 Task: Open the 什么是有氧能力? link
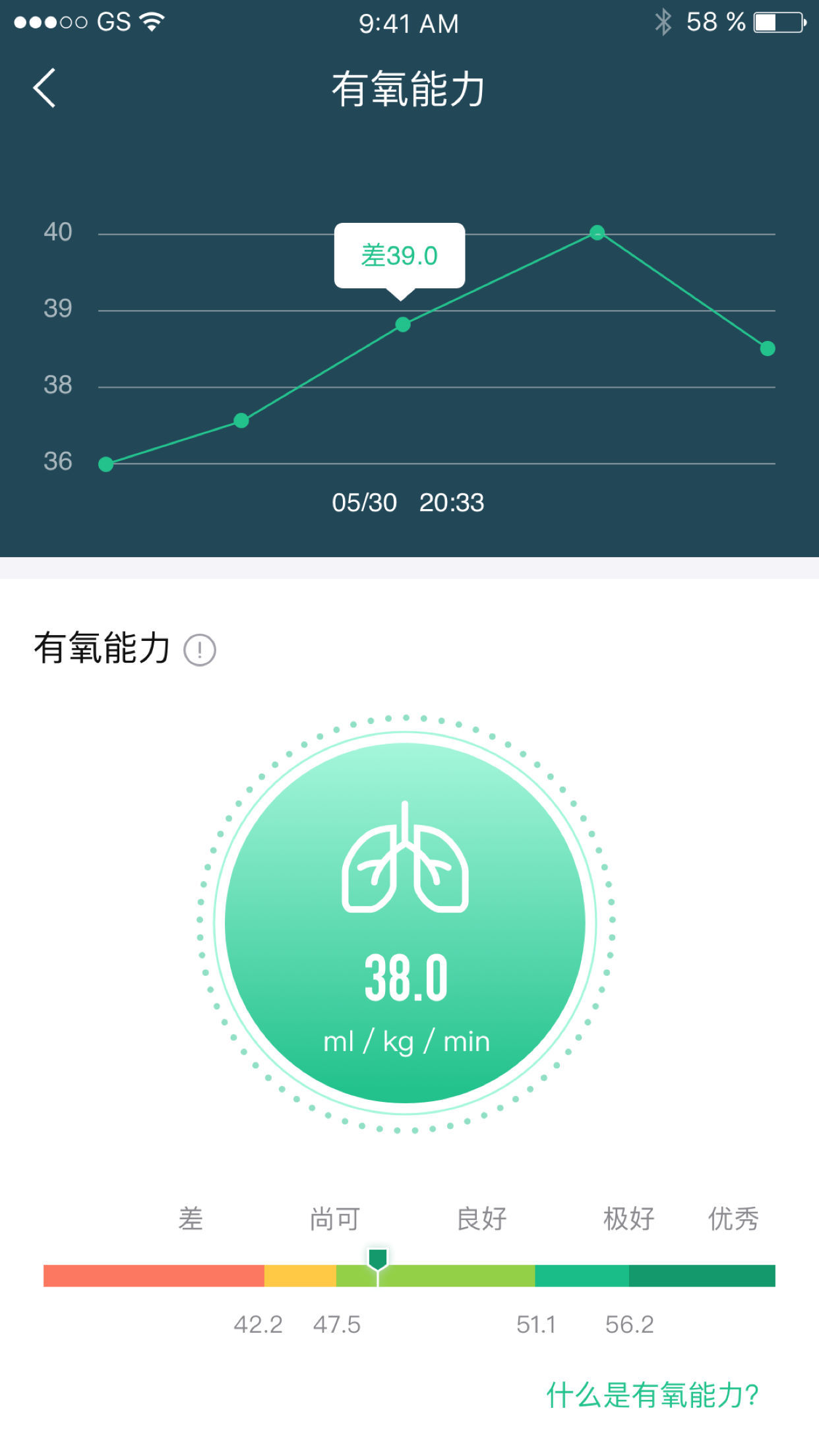pos(652,1395)
